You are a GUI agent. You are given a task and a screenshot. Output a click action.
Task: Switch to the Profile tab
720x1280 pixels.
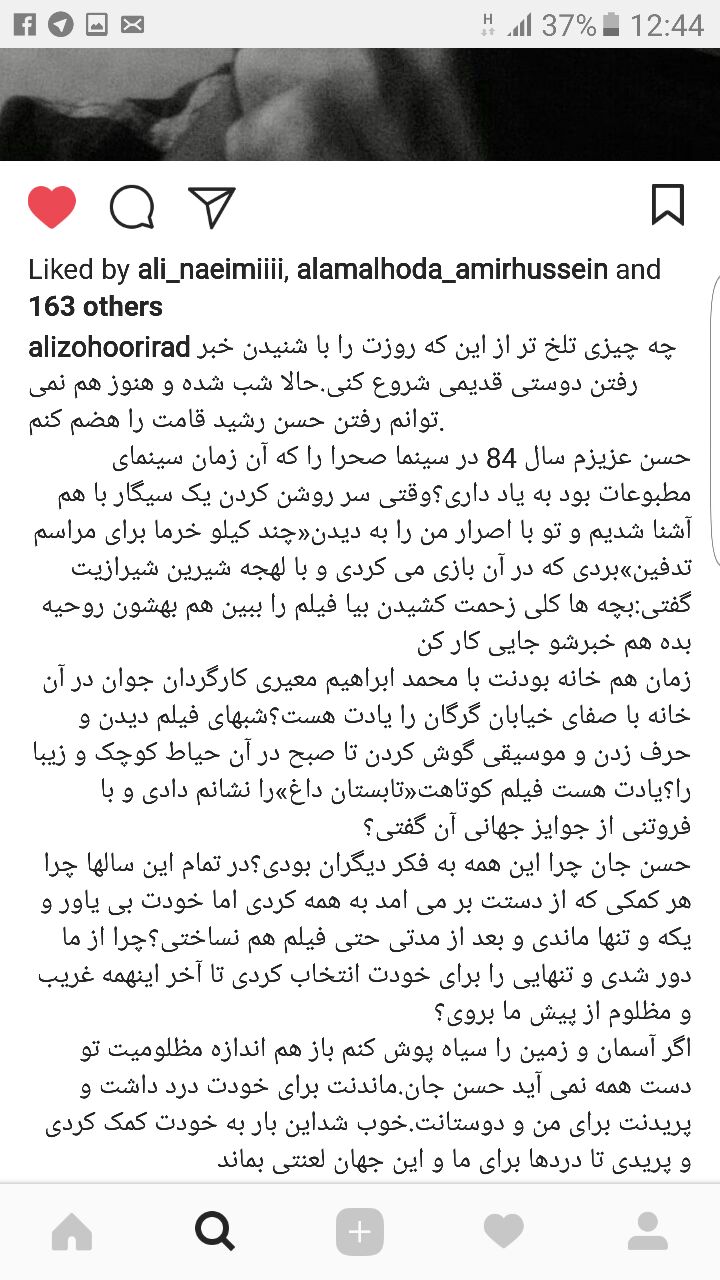647,1232
